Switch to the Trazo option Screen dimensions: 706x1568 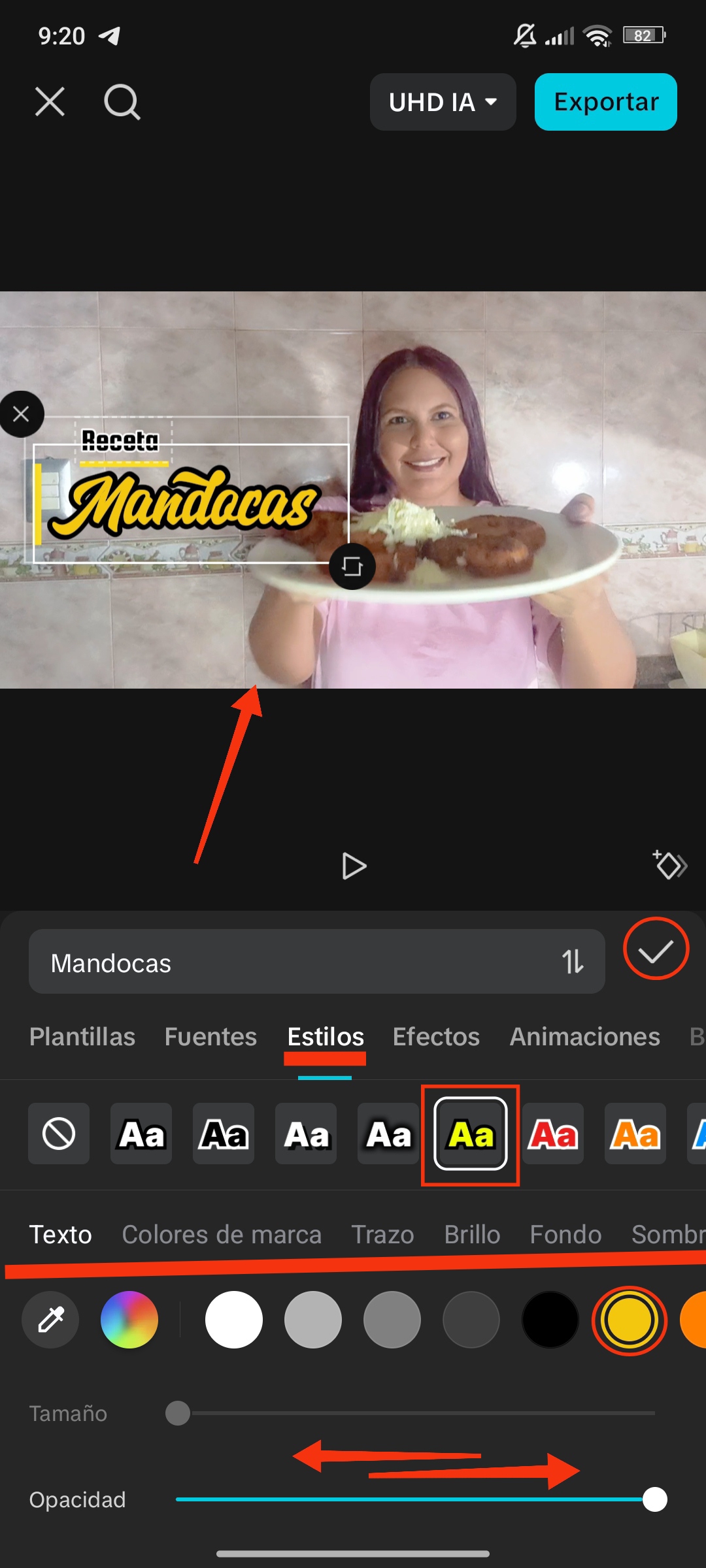tap(382, 1235)
